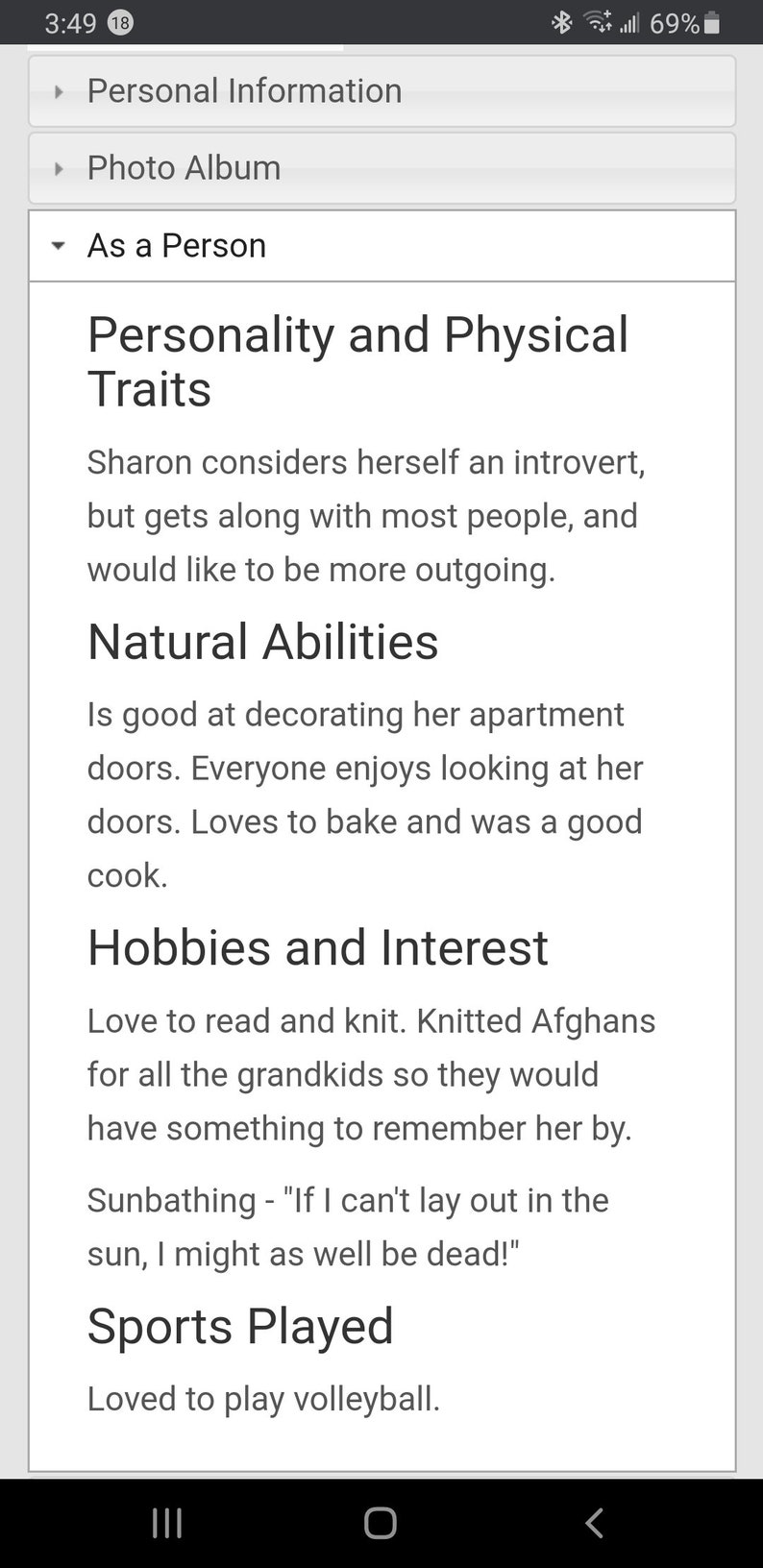Image resolution: width=763 pixels, height=1568 pixels.
Task: Open recent apps from the navigation bar
Action: coord(167,1523)
